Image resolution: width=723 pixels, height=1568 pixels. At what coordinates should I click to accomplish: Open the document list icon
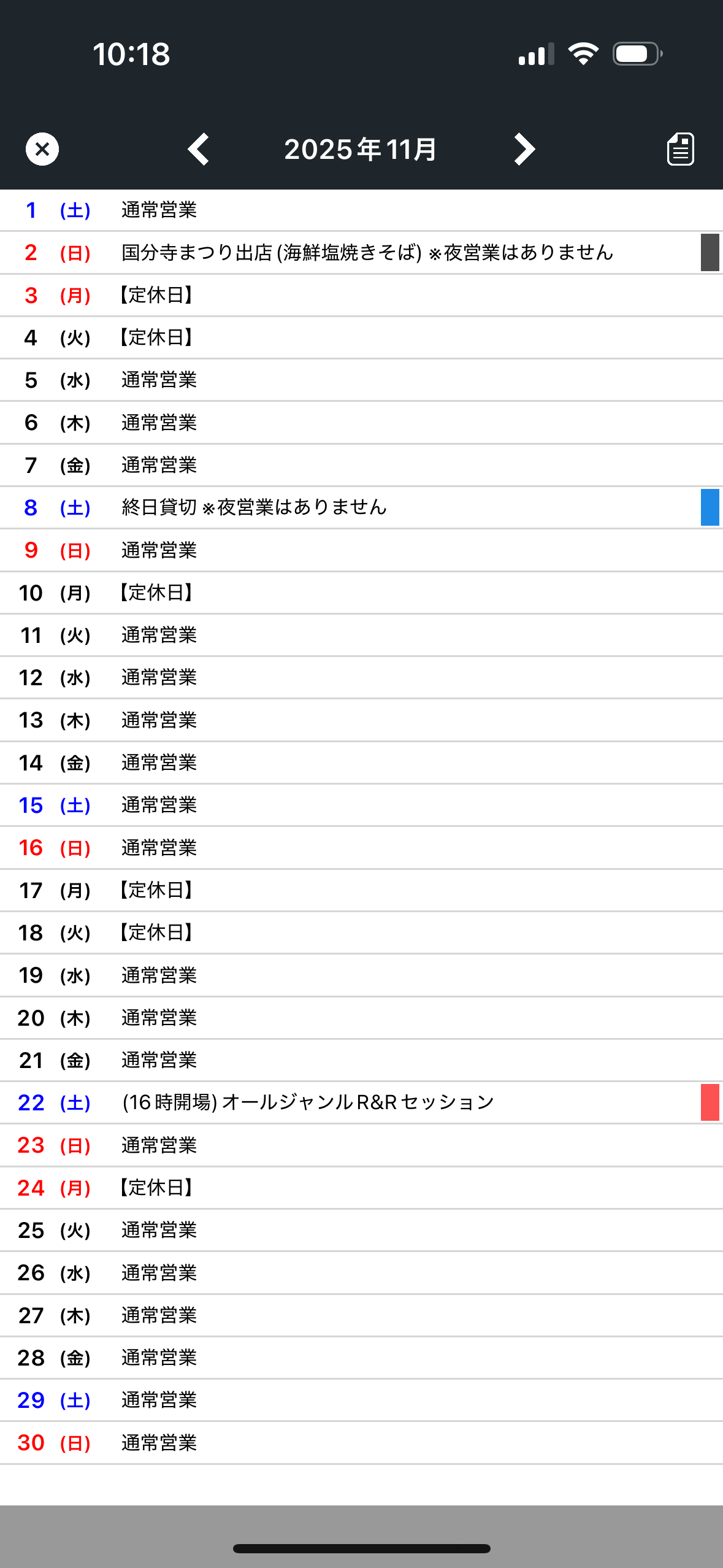click(x=680, y=149)
